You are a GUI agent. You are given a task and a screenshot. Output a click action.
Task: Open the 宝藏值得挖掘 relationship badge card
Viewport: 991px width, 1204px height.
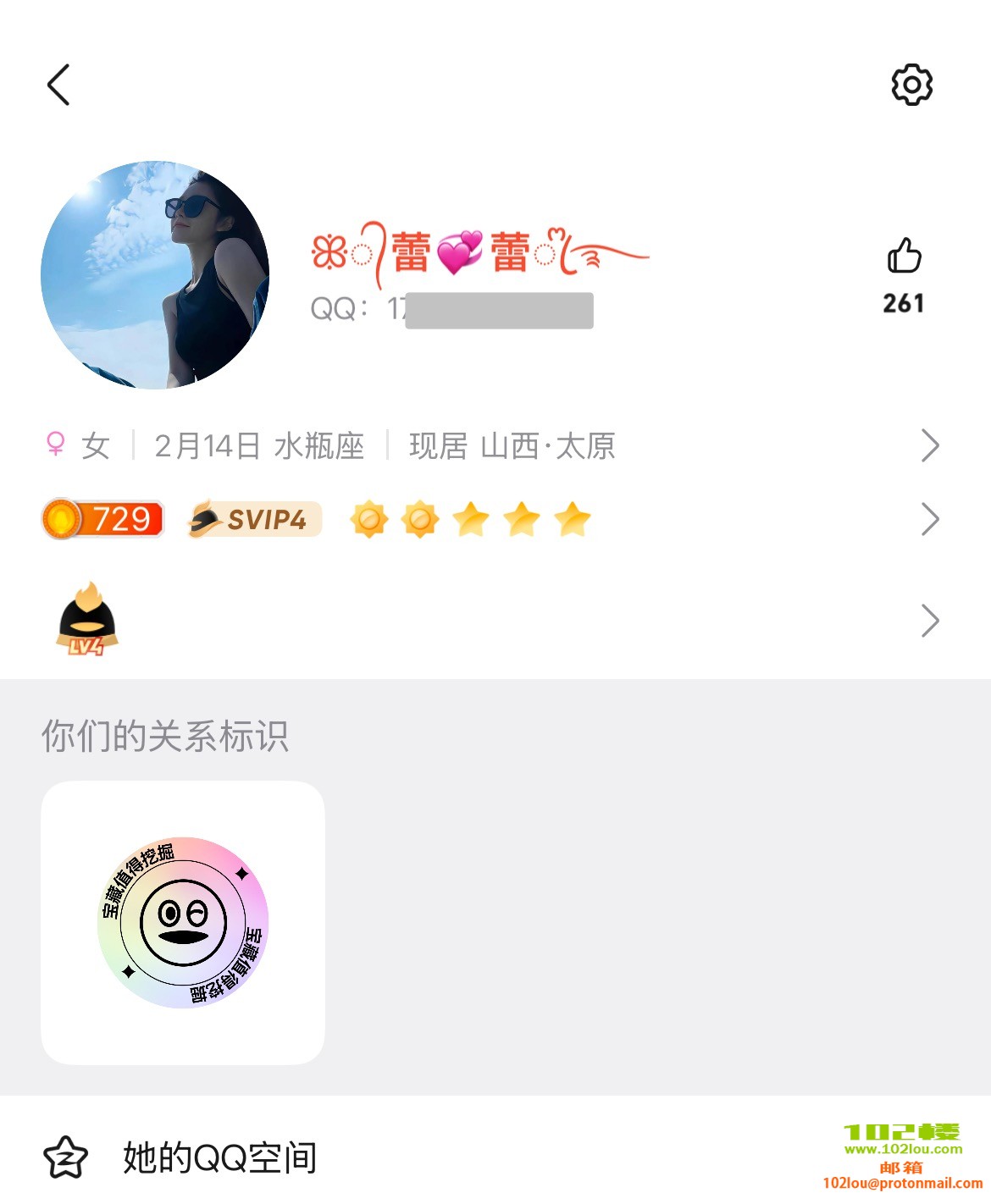click(x=183, y=922)
